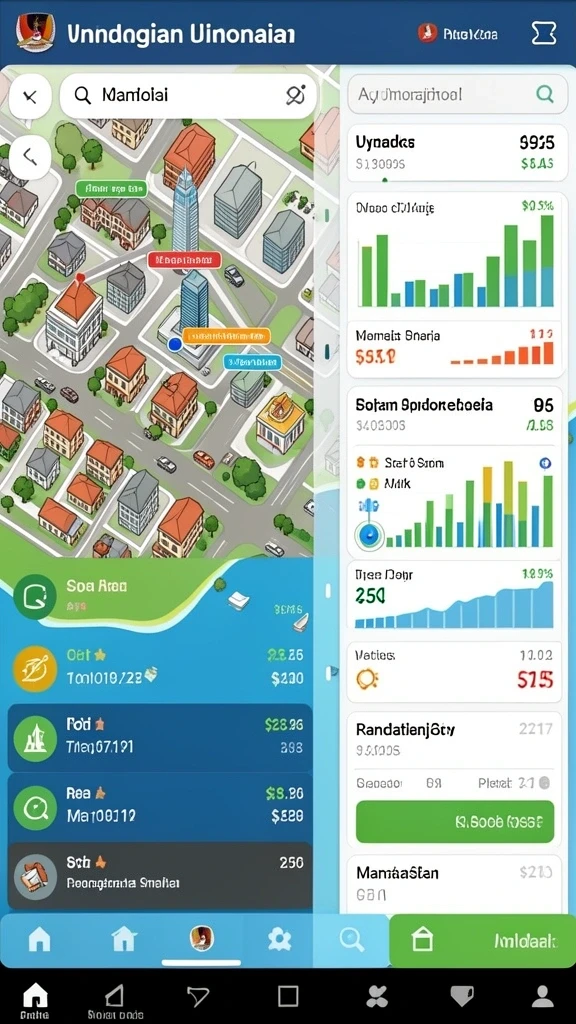This screenshot has height=1024, width=576.
Task: Tap the magnifier in the right panel search box
Action: click(x=544, y=95)
